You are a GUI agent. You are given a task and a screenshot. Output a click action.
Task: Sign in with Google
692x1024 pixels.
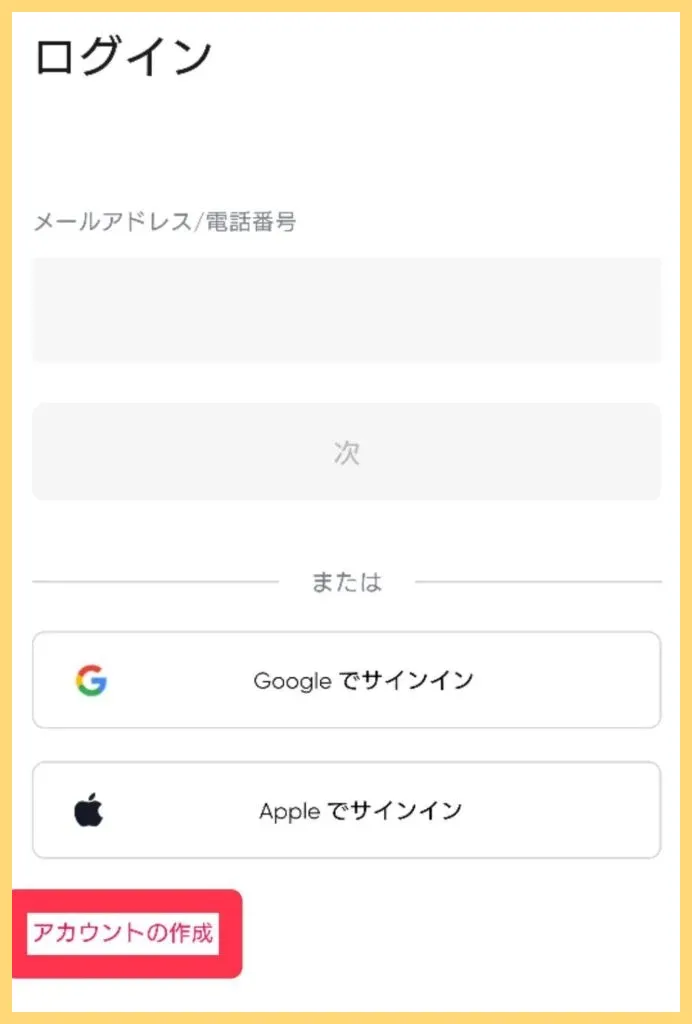click(x=346, y=680)
